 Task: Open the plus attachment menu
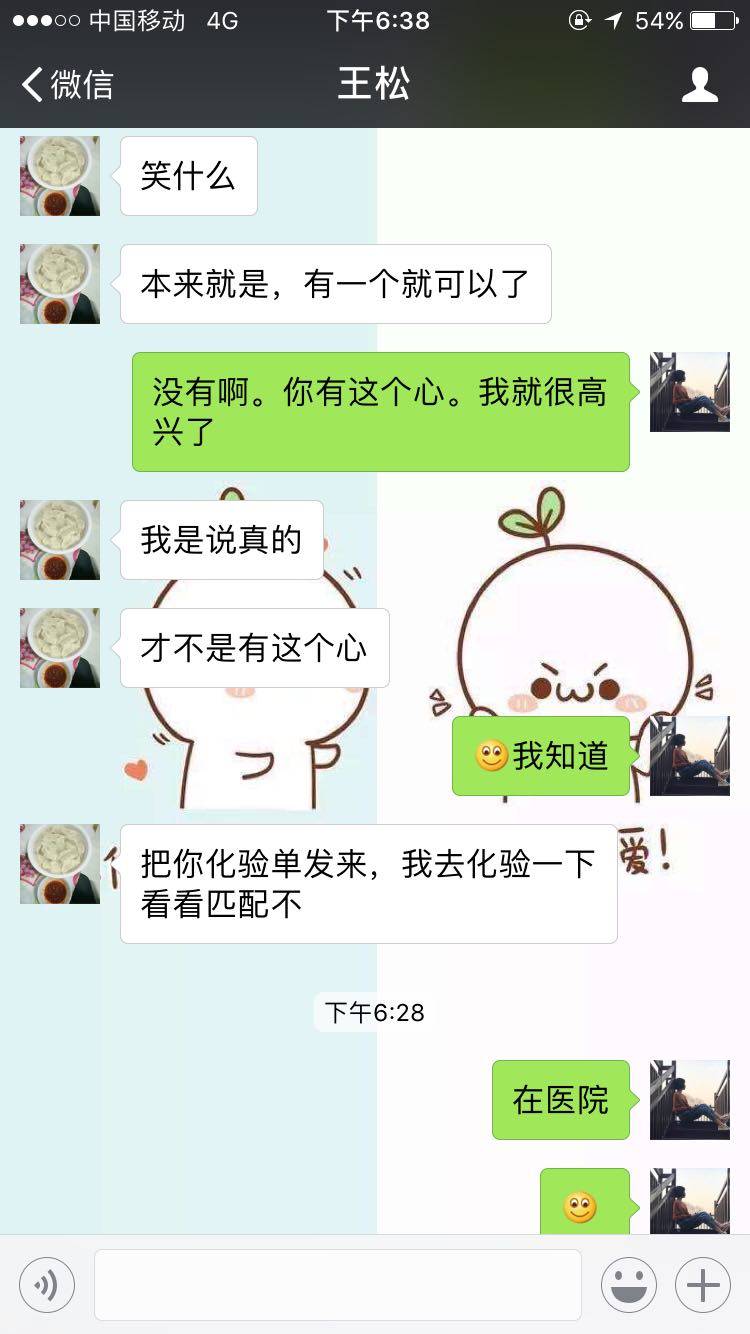(x=703, y=1285)
